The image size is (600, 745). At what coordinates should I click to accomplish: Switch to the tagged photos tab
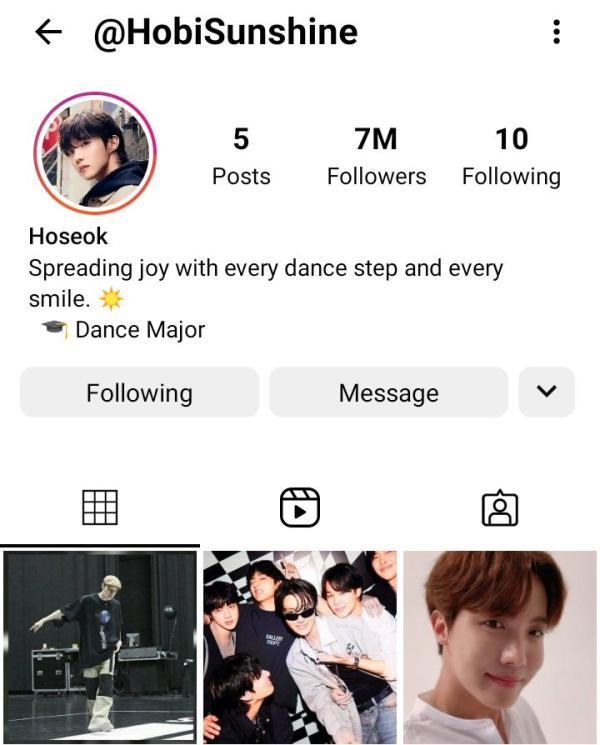(x=499, y=508)
